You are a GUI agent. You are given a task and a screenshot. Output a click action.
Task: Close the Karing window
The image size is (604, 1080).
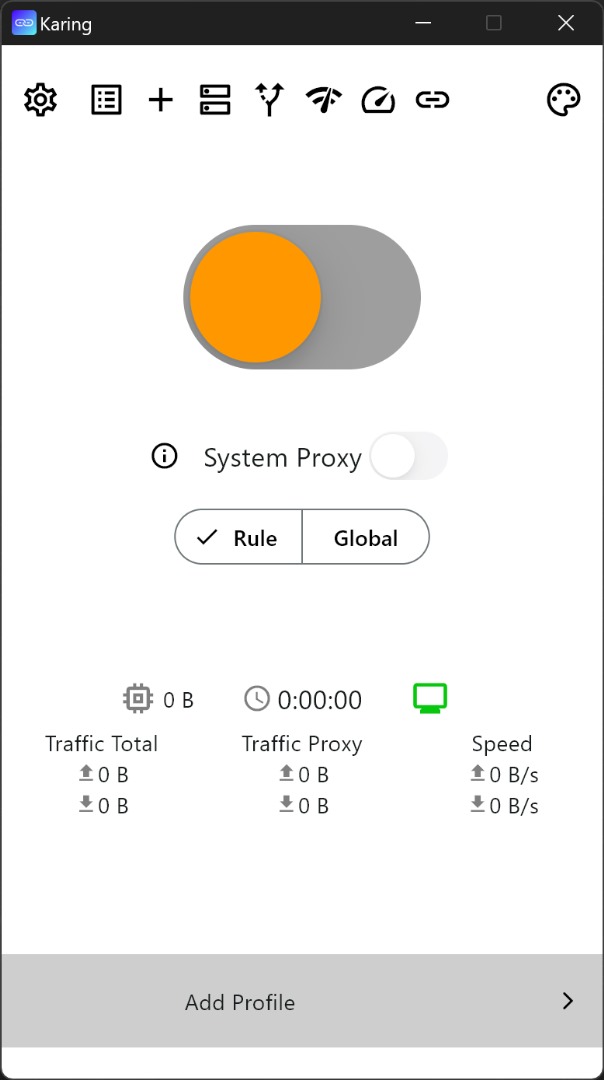[x=566, y=23]
